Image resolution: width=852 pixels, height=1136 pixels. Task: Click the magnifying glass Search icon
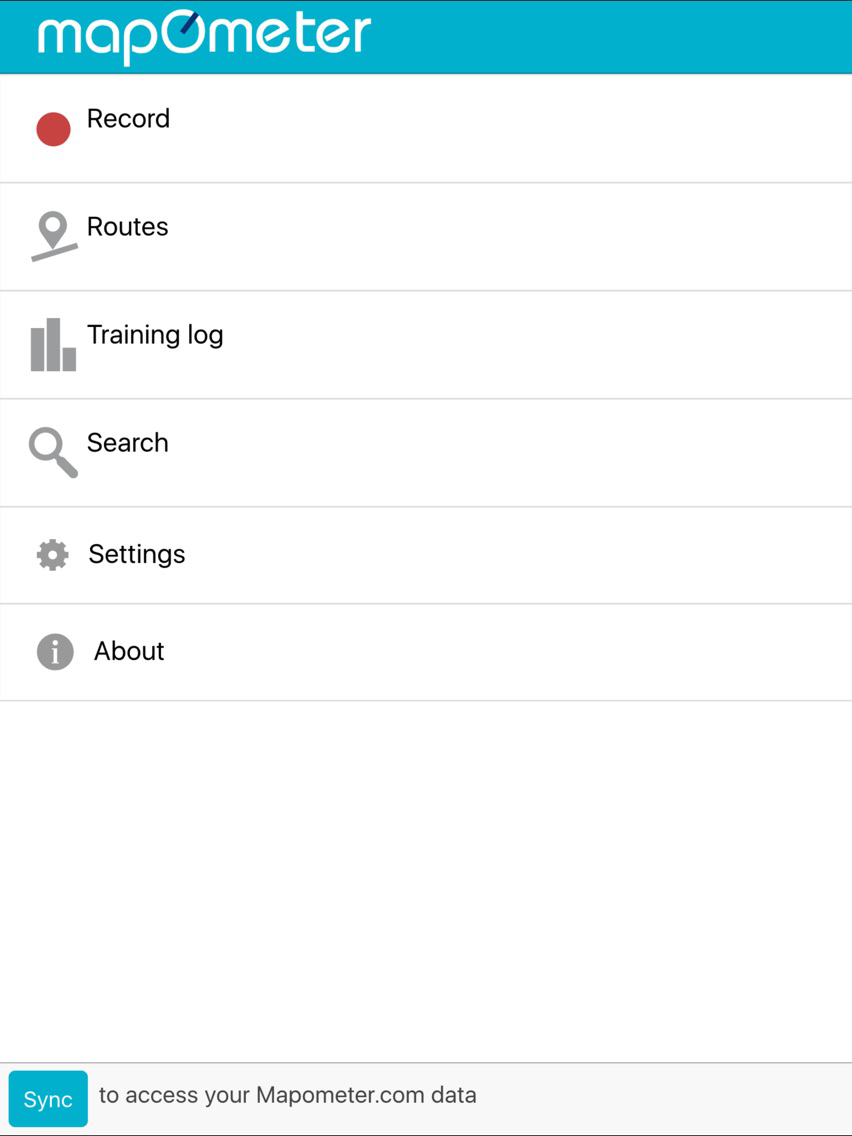[x=53, y=453]
